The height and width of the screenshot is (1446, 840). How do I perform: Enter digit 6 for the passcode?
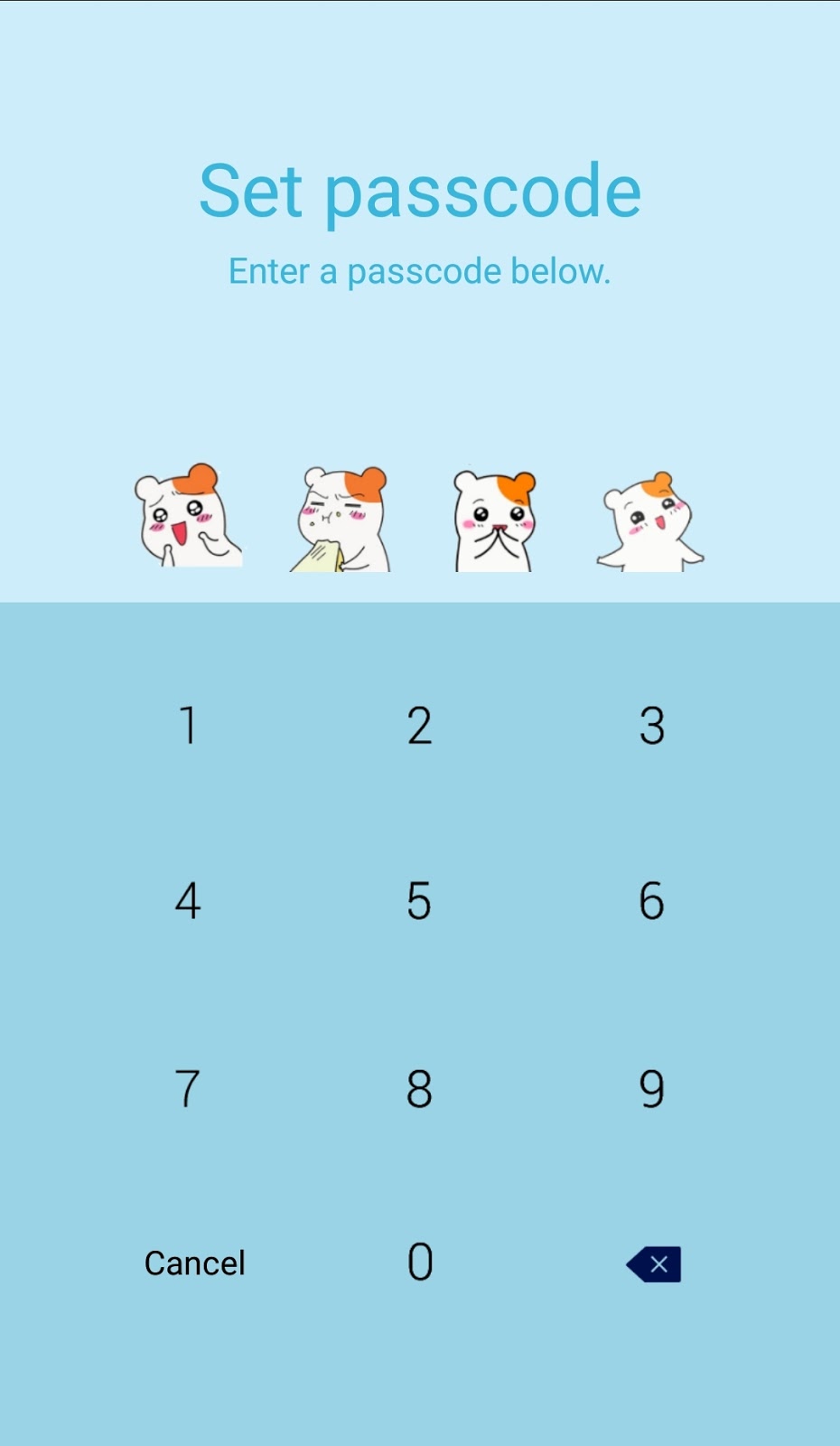[651, 901]
